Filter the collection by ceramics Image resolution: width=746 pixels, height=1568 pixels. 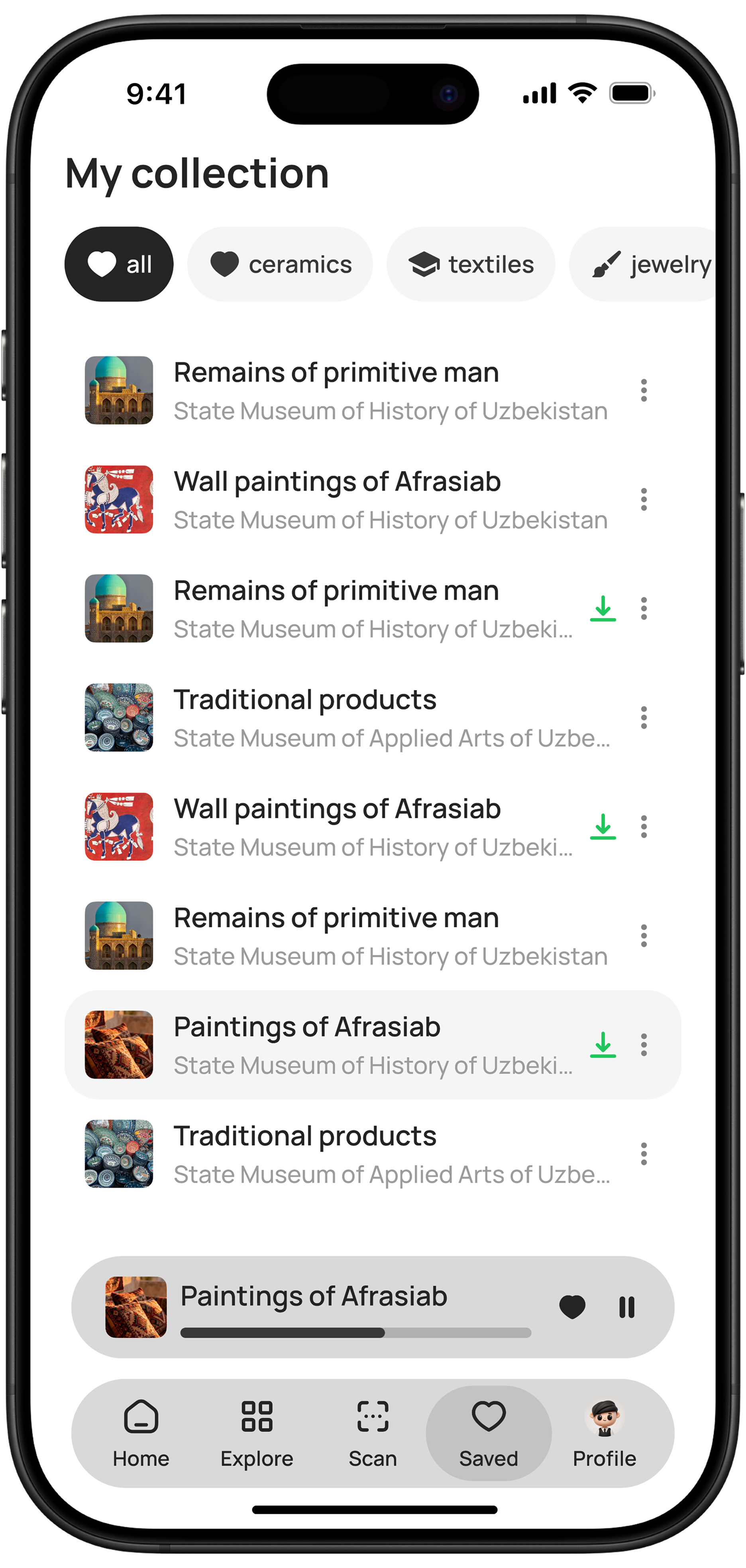point(280,264)
